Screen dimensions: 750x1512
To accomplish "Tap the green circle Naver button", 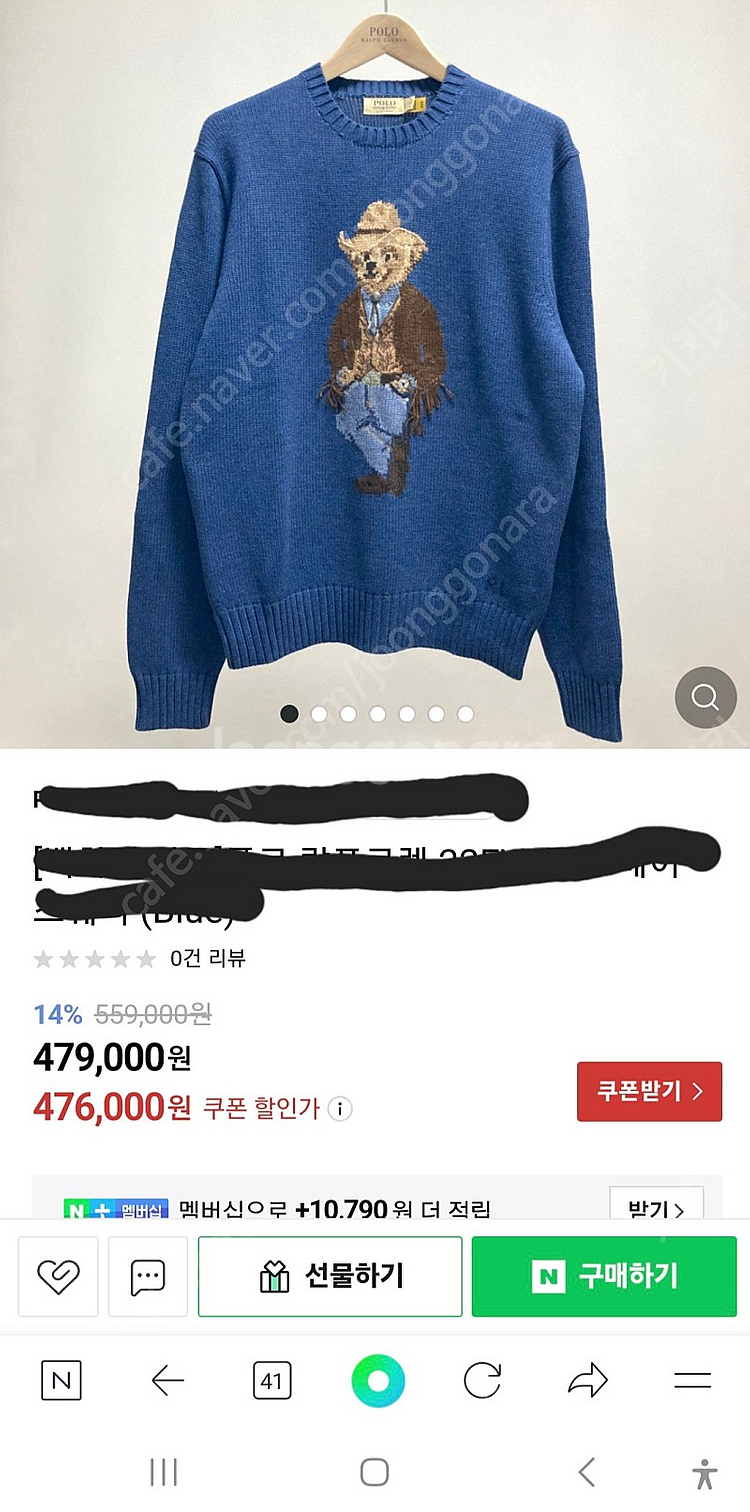I will point(378,1382).
